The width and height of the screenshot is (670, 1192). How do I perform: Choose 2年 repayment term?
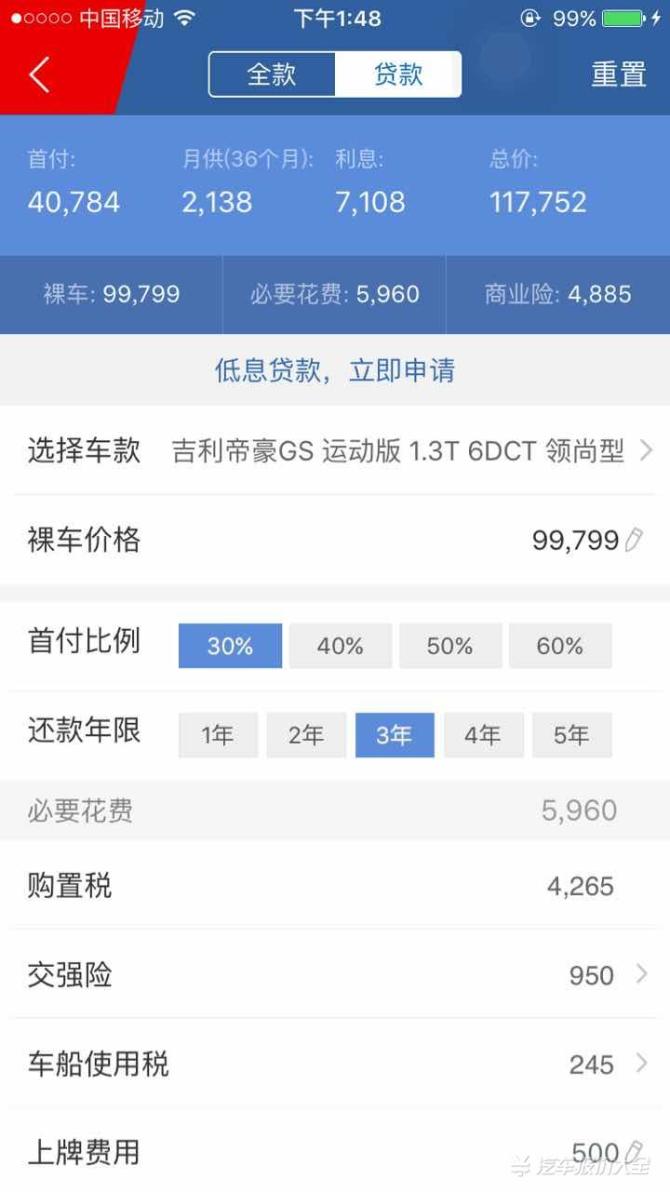tap(306, 736)
